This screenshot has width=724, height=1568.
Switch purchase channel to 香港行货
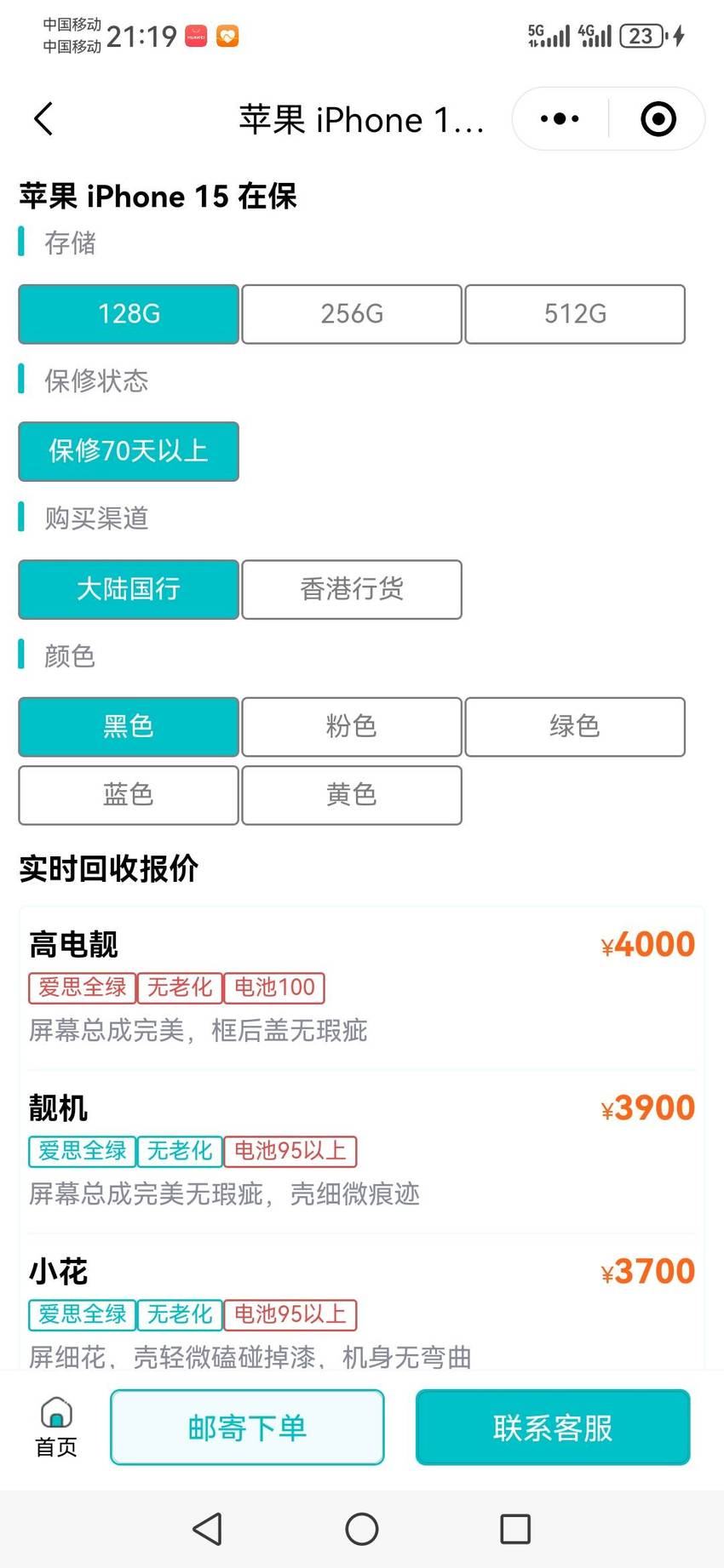coord(352,589)
